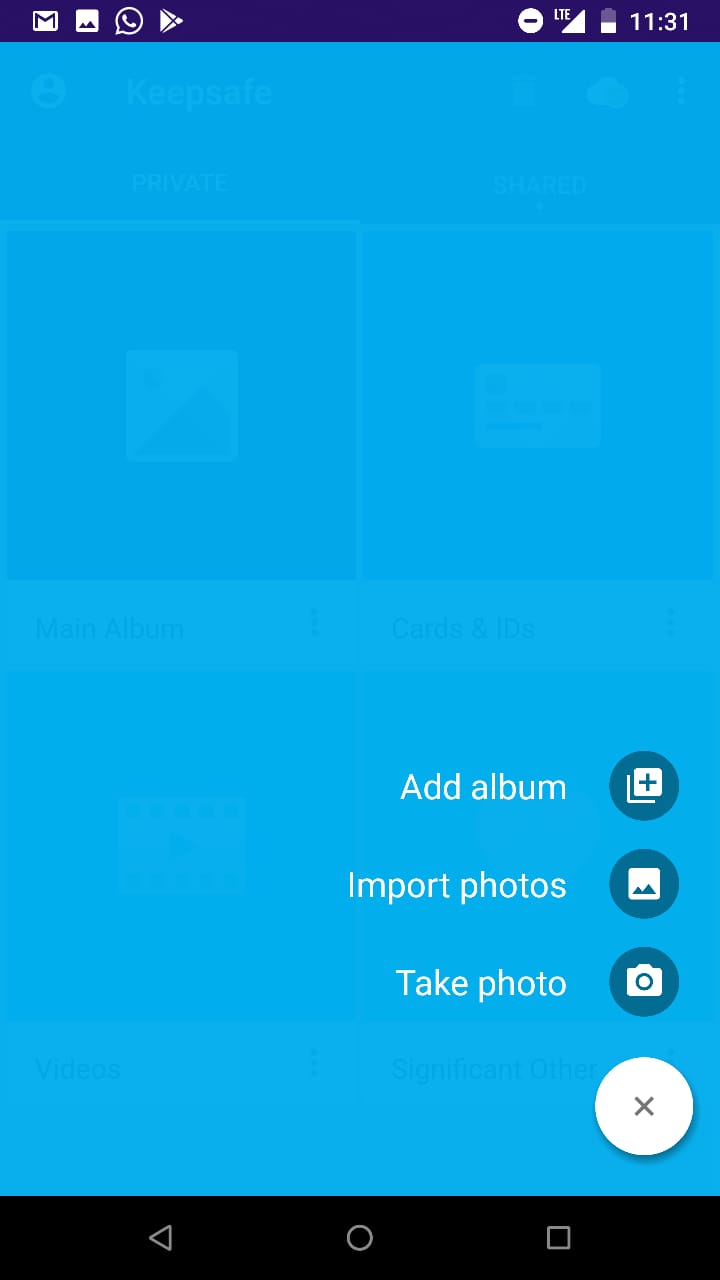Screen dimensions: 720x1280
Task: Choose Import photos
Action: [644, 884]
